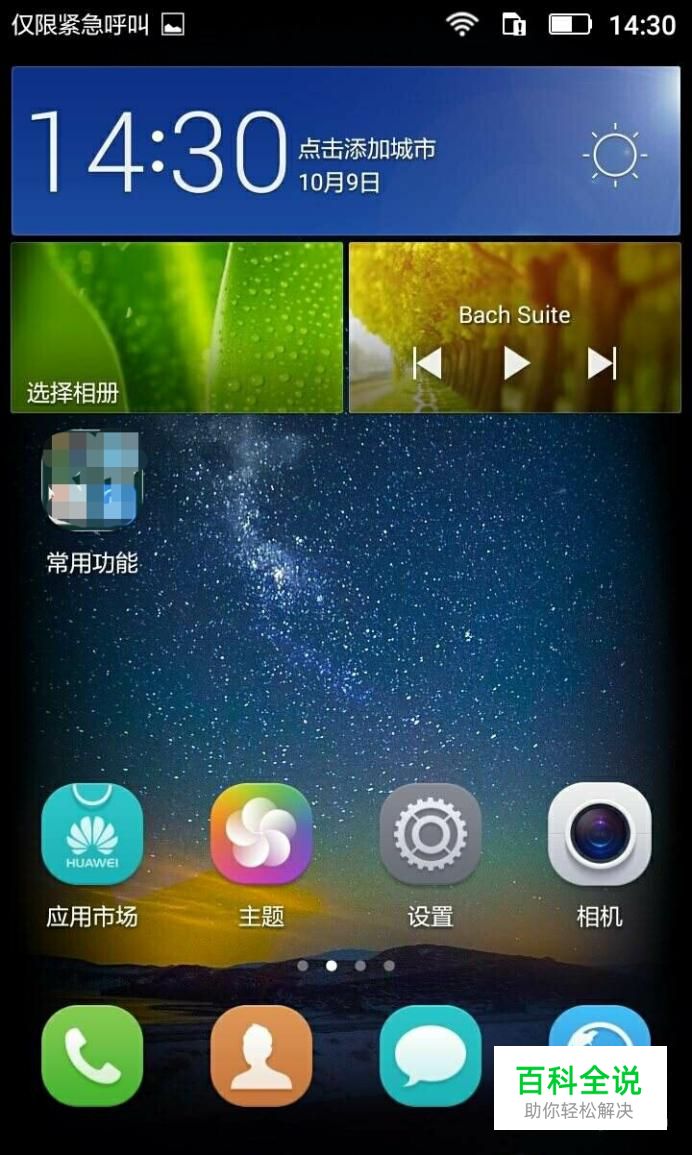
Task: Skip to the previous music track
Action: (x=427, y=363)
